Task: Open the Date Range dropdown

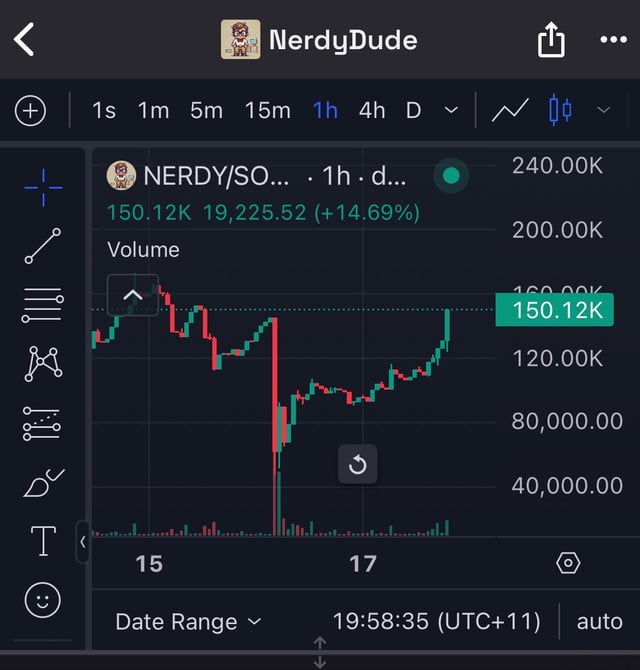Action: point(188,622)
